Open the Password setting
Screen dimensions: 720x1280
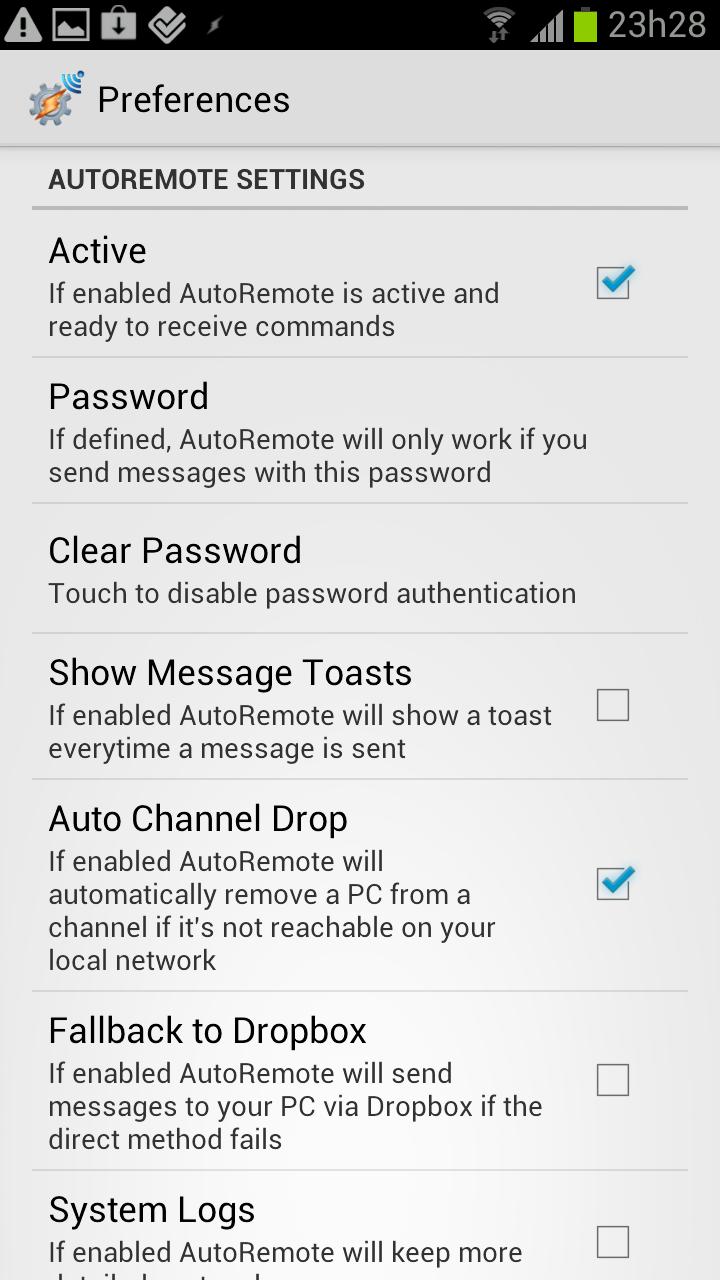318,431
